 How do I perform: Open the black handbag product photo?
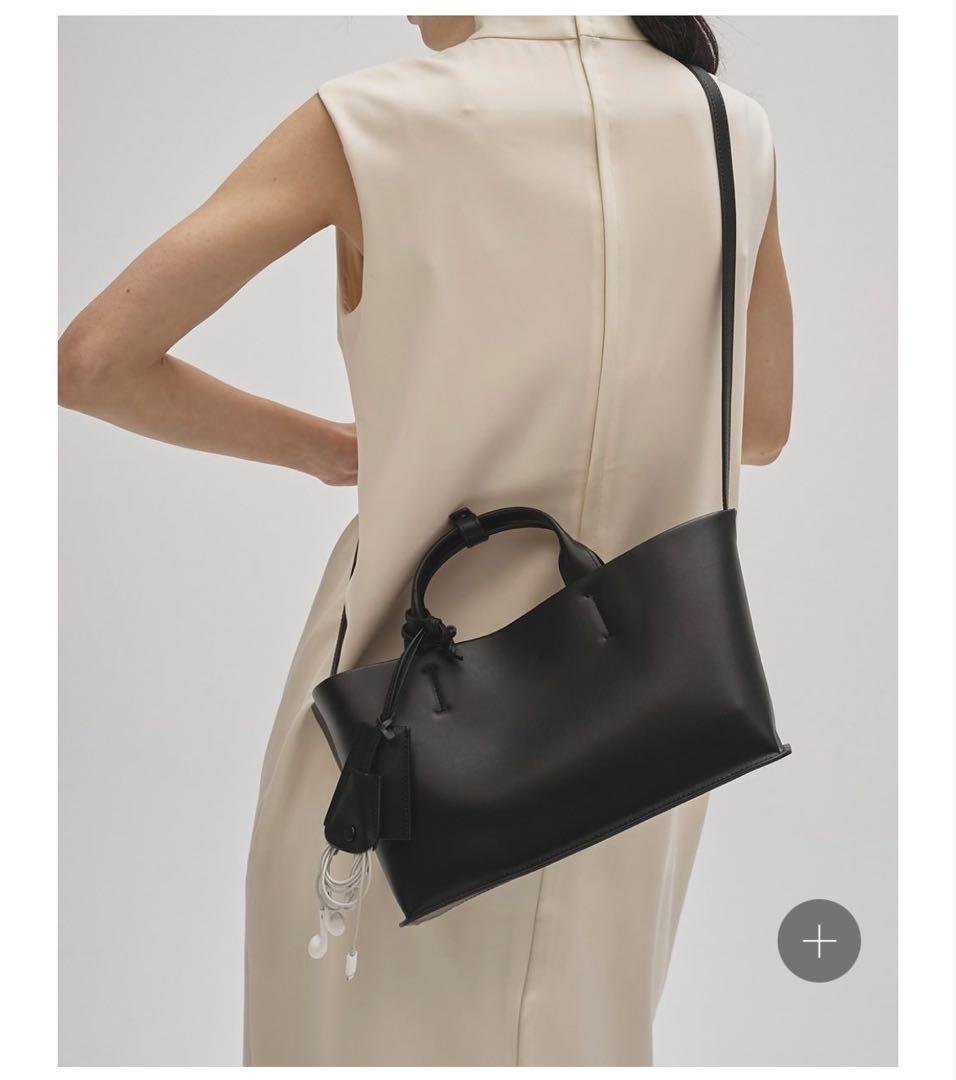click(478, 540)
